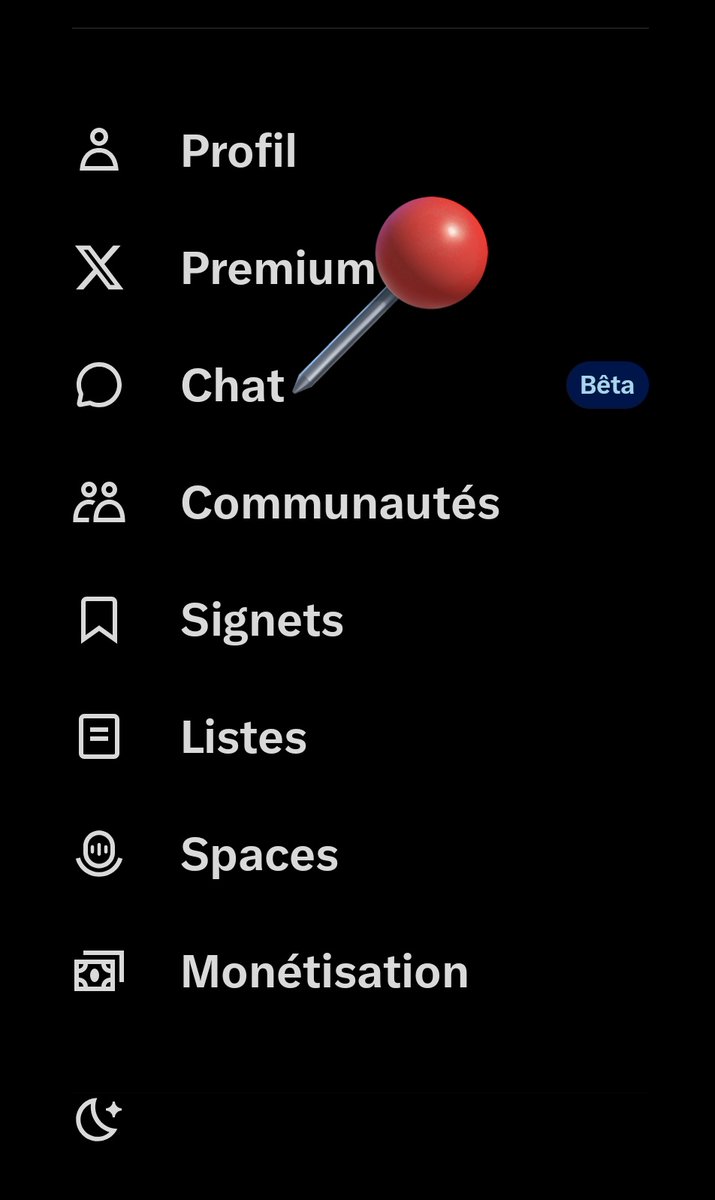The height and width of the screenshot is (1200, 715).
Task: Open Monétisation settings
Action: pos(360,971)
